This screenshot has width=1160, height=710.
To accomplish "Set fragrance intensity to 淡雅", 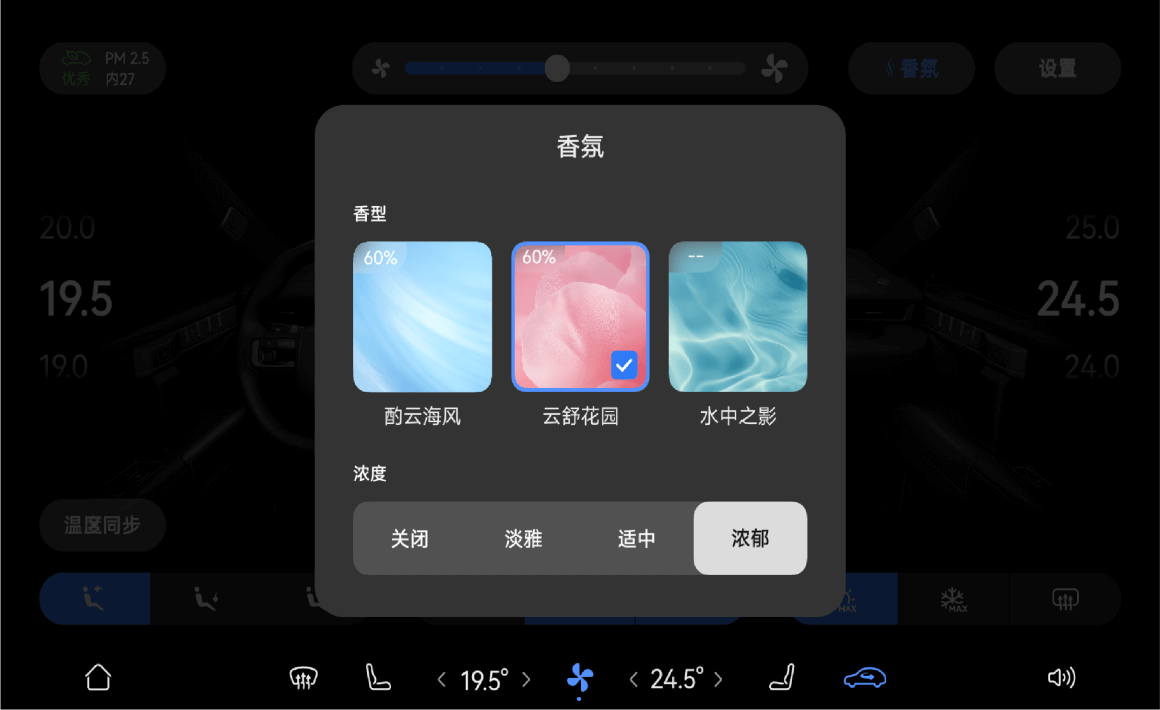I will coord(523,539).
